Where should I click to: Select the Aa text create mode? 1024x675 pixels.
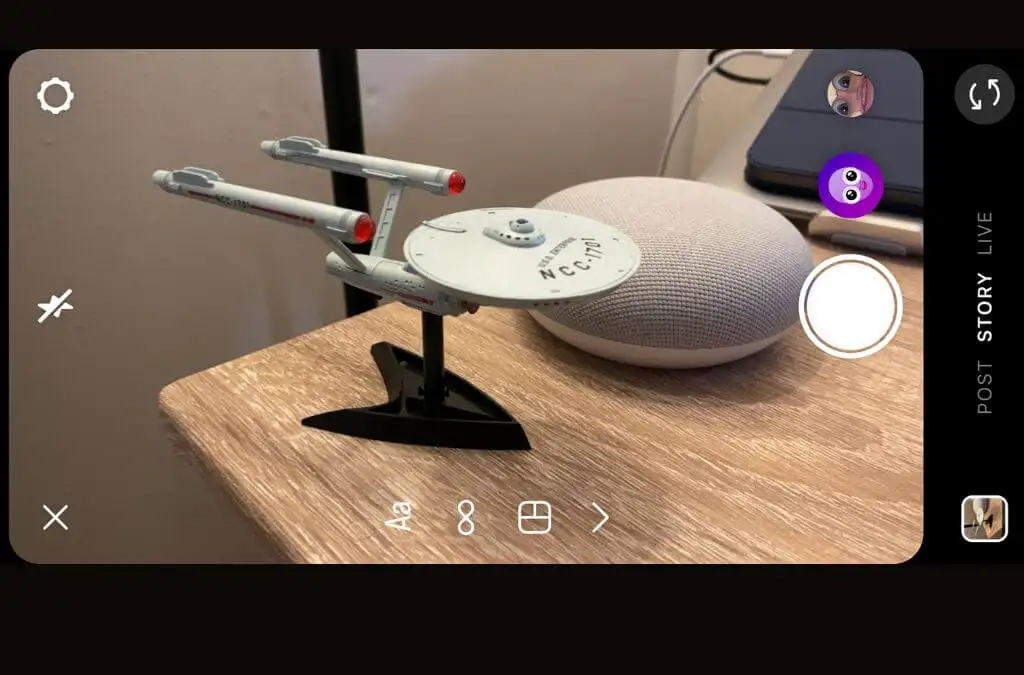[399, 517]
